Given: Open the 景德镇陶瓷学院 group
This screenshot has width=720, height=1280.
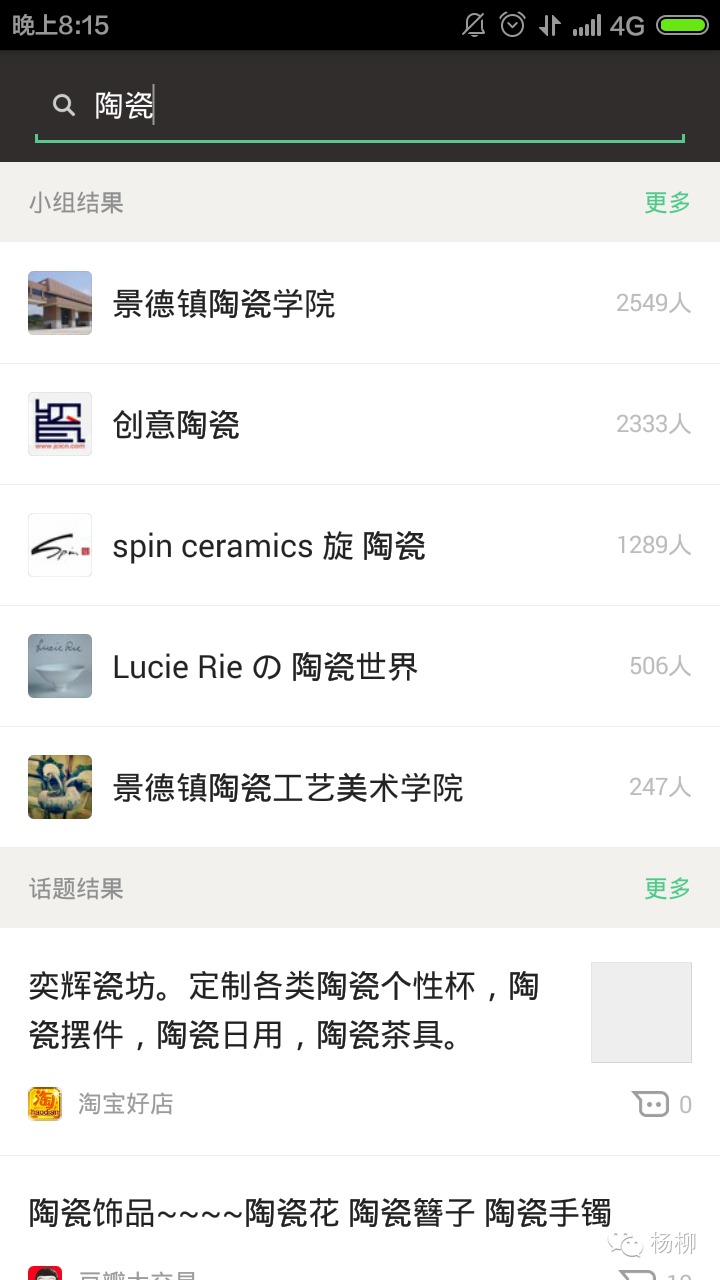Looking at the screenshot, I should coord(360,303).
